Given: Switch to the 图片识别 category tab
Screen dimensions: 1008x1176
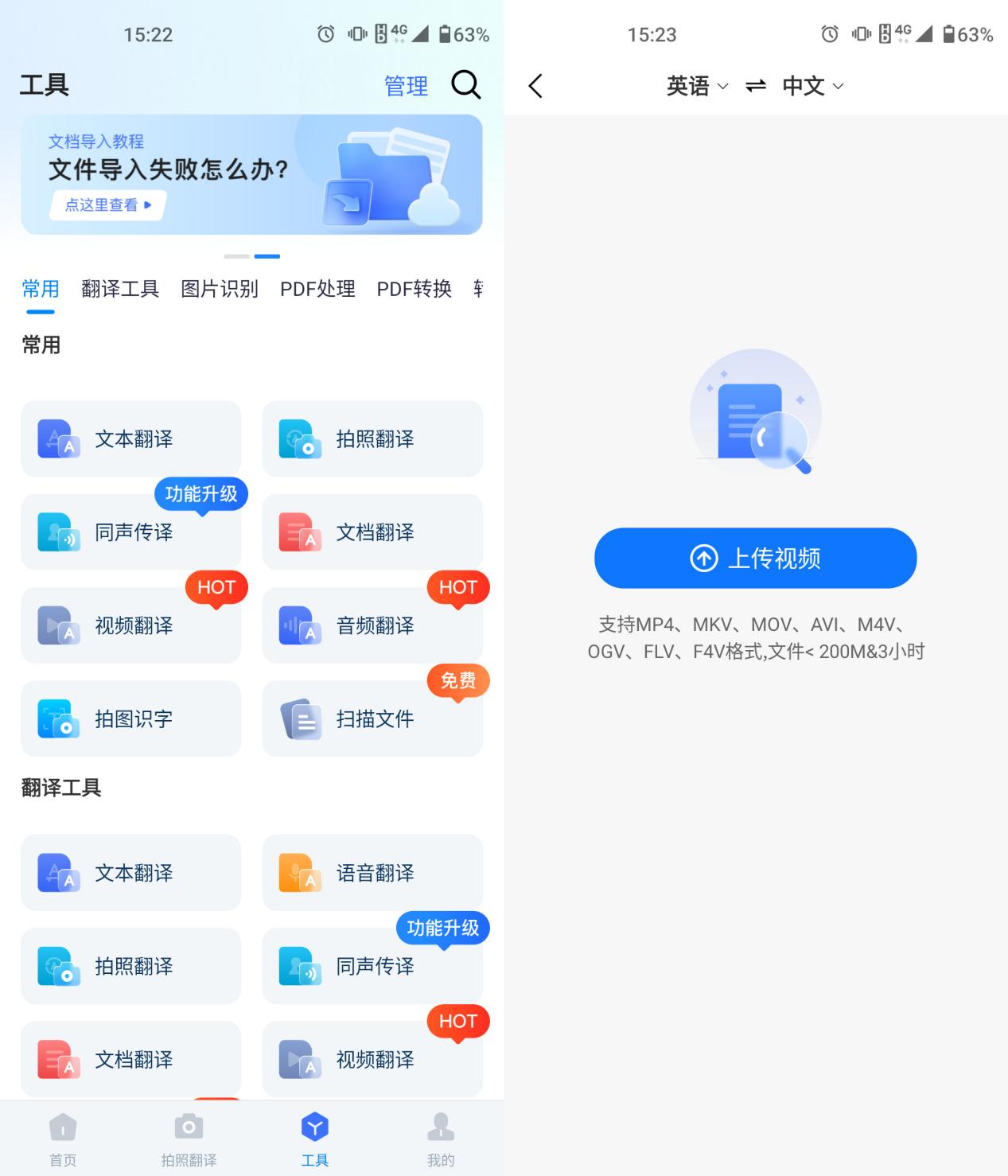Looking at the screenshot, I should click(220, 289).
